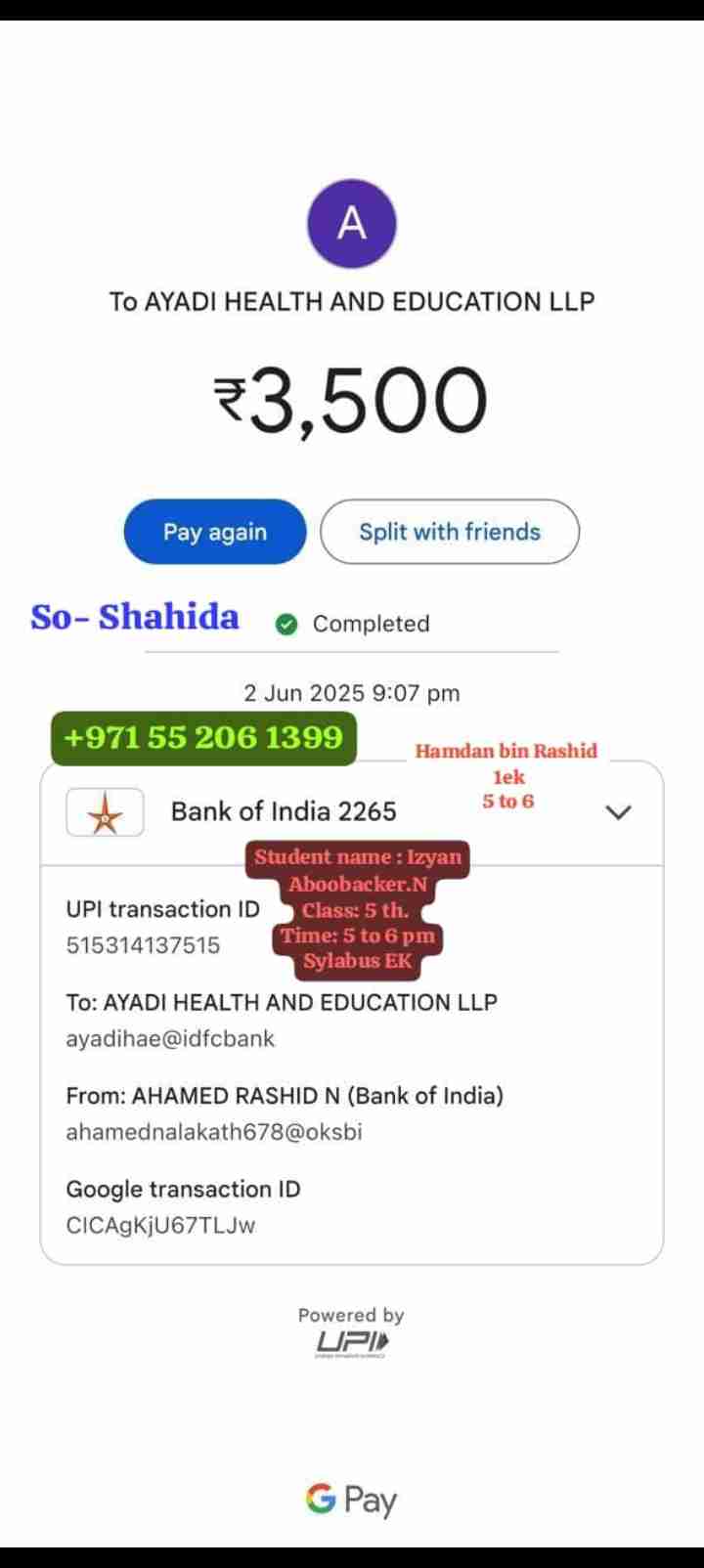This screenshot has height=1568, width=704.
Task: Choose Split with friends
Action: pyautogui.click(x=450, y=532)
